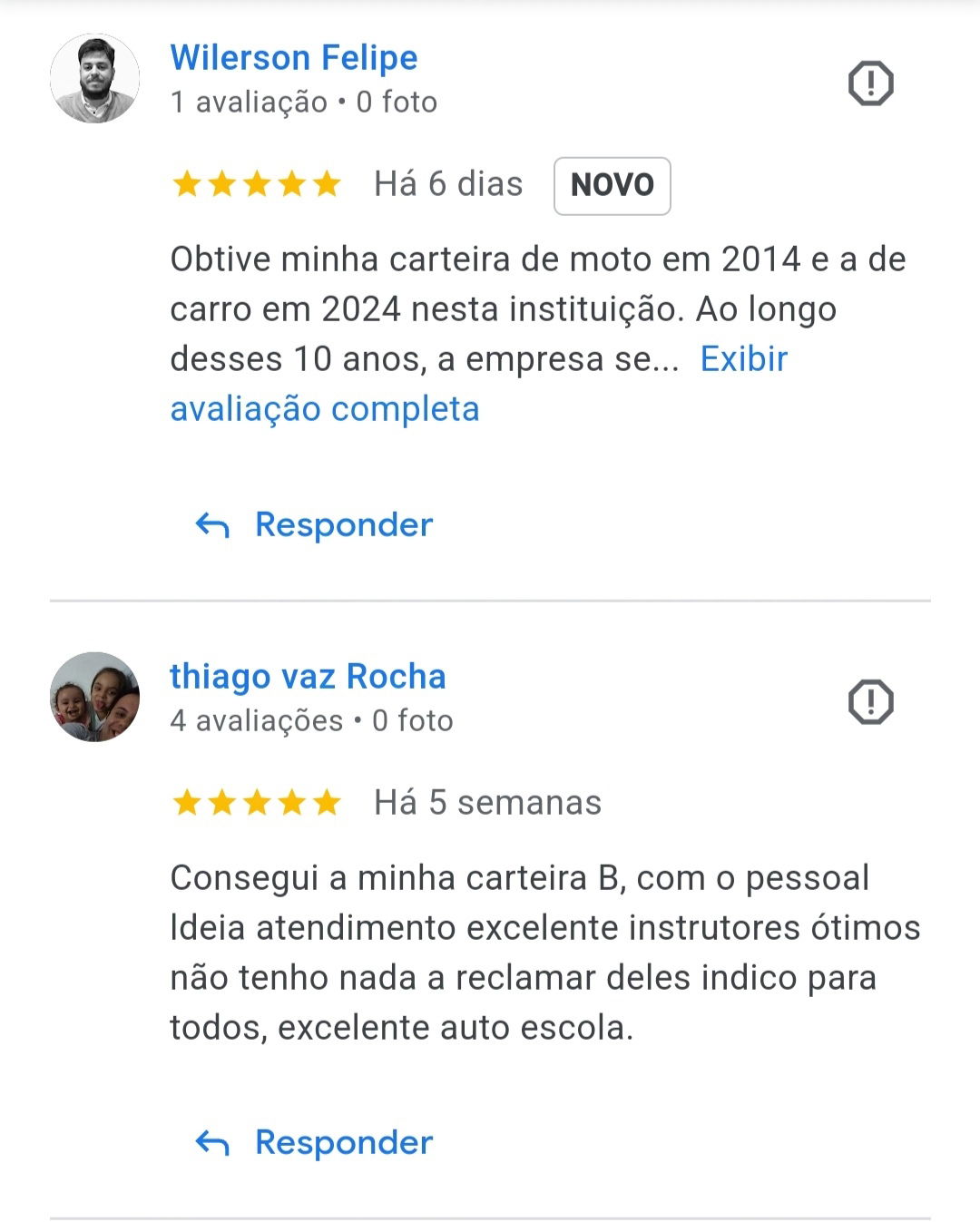Tap thiago vaz Rocha's profile picture

pos(95,697)
